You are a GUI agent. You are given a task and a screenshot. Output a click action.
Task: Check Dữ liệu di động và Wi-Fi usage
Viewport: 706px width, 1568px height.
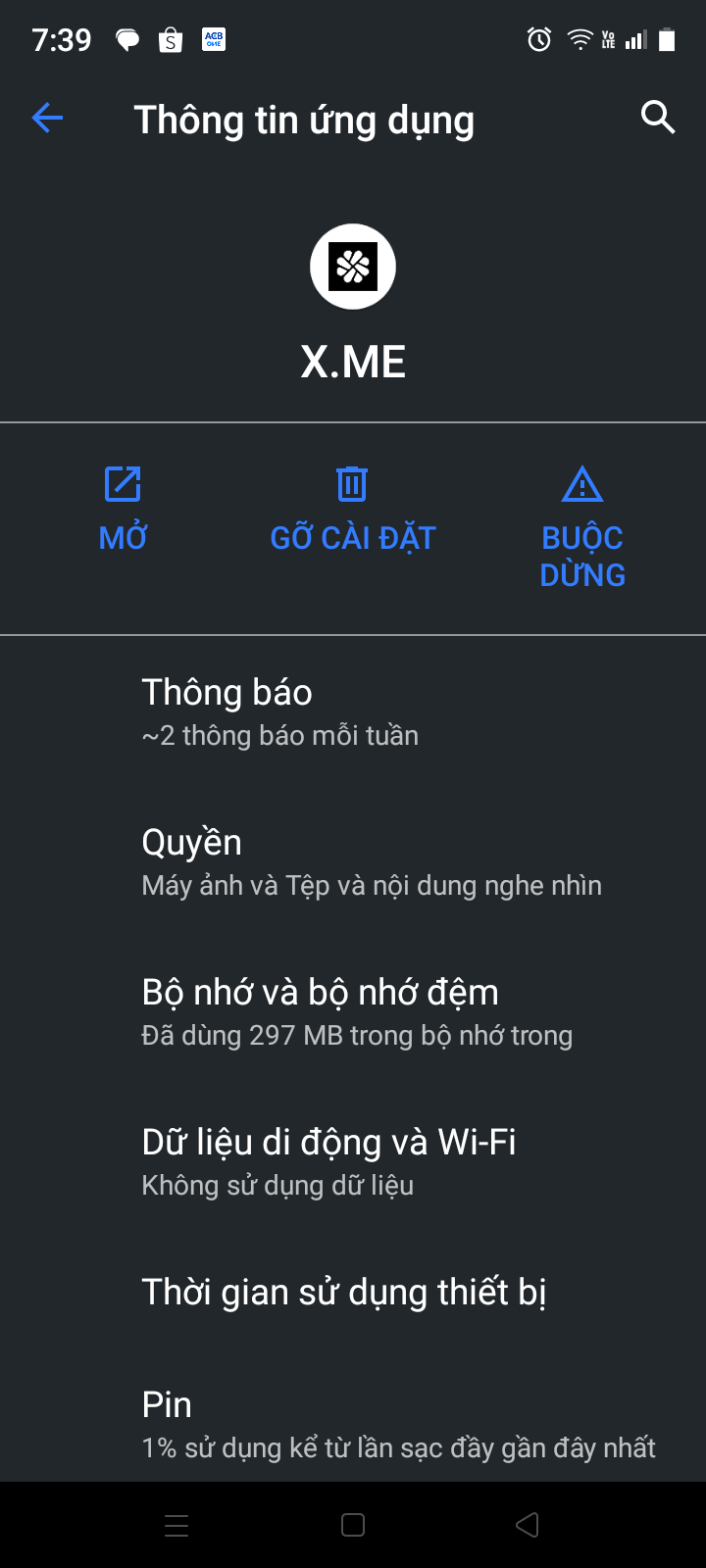[353, 1161]
